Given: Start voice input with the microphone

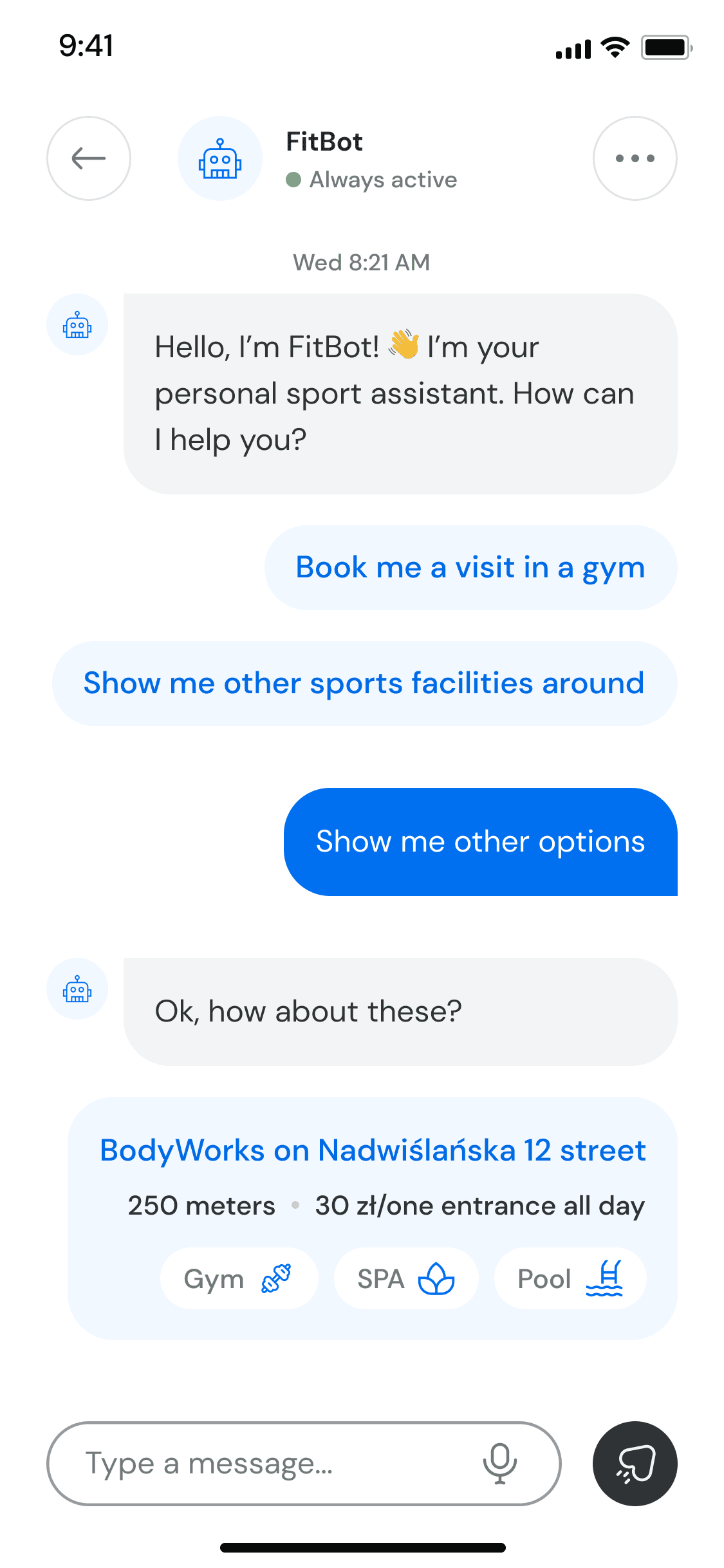Looking at the screenshot, I should pyautogui.click(x=500, y=1464).
